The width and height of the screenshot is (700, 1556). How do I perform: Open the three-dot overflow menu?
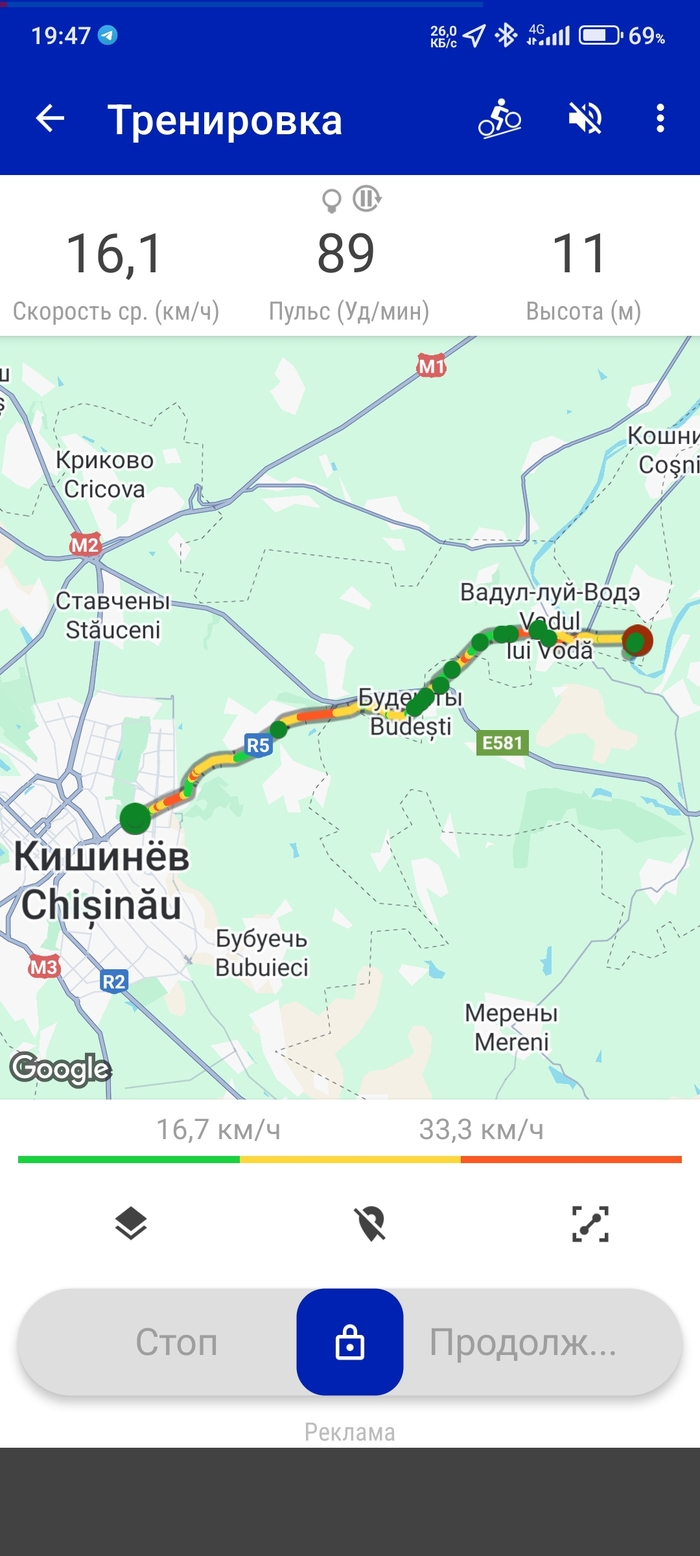[660, 119]
